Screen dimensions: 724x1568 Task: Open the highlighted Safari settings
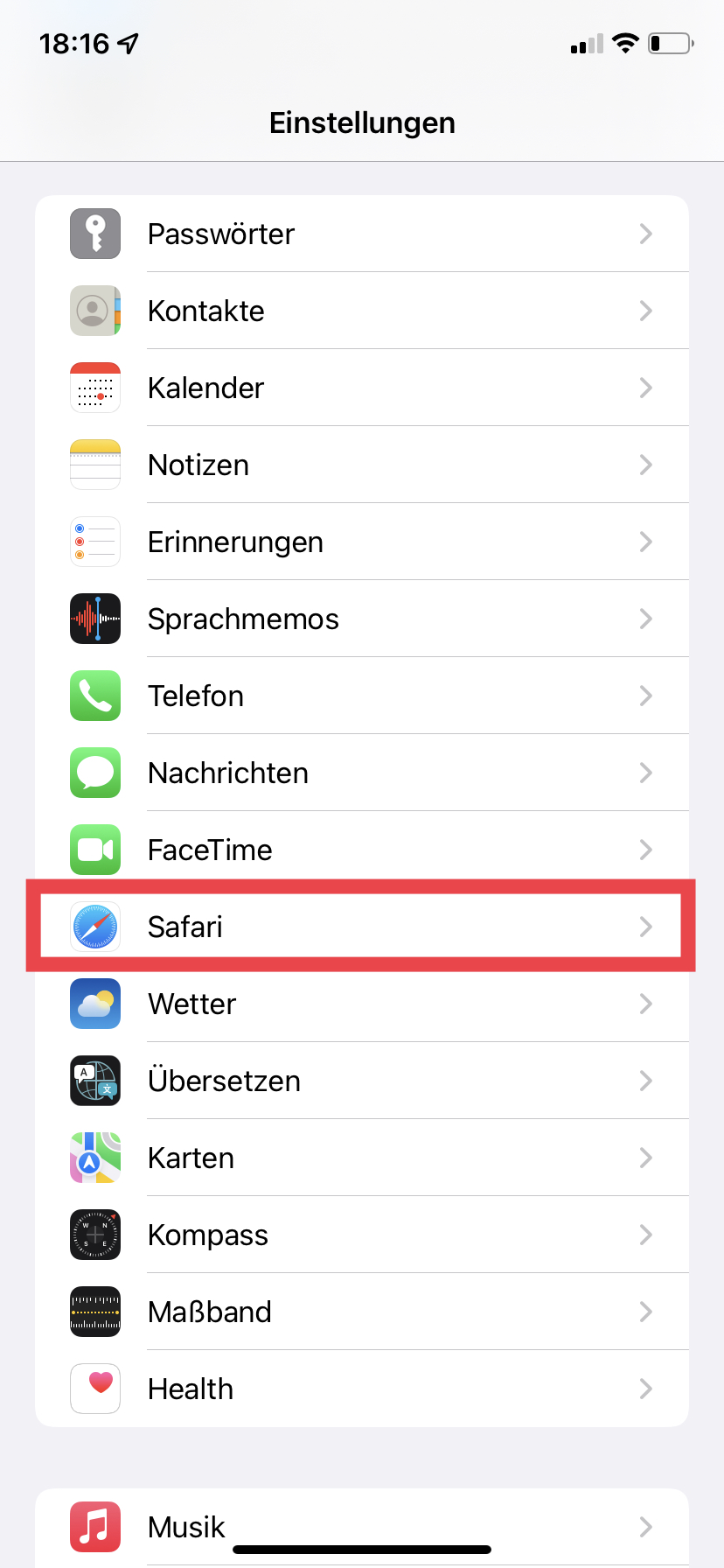click(362, 927)
